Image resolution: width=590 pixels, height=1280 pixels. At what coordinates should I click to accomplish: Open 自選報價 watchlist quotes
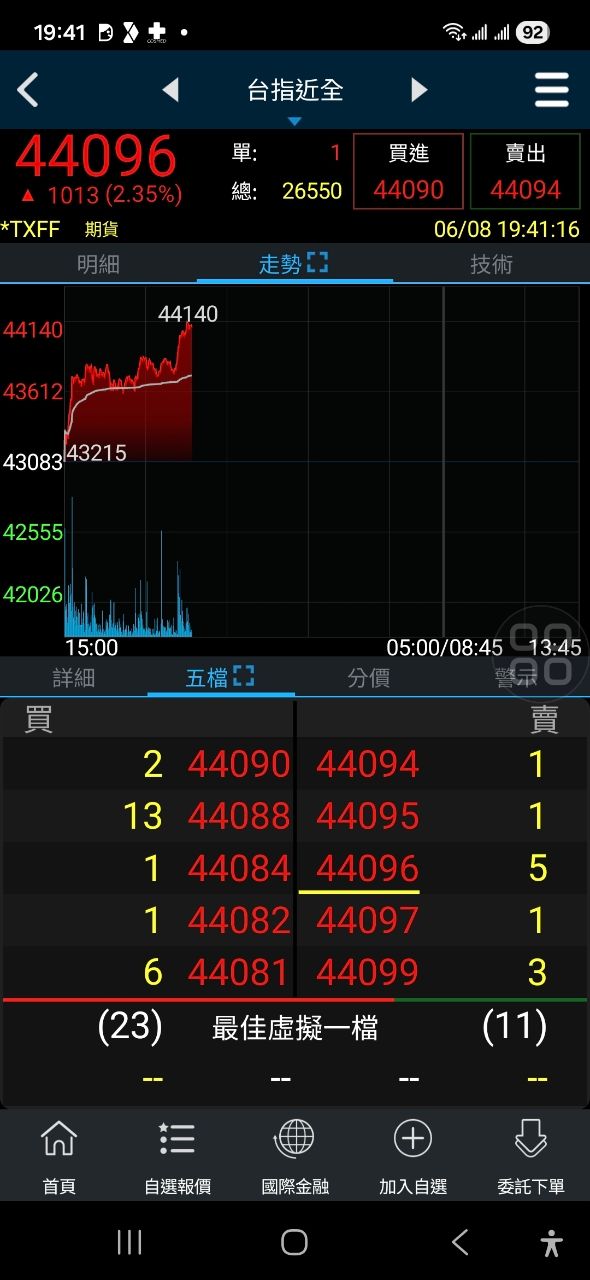click(177, 1157)
